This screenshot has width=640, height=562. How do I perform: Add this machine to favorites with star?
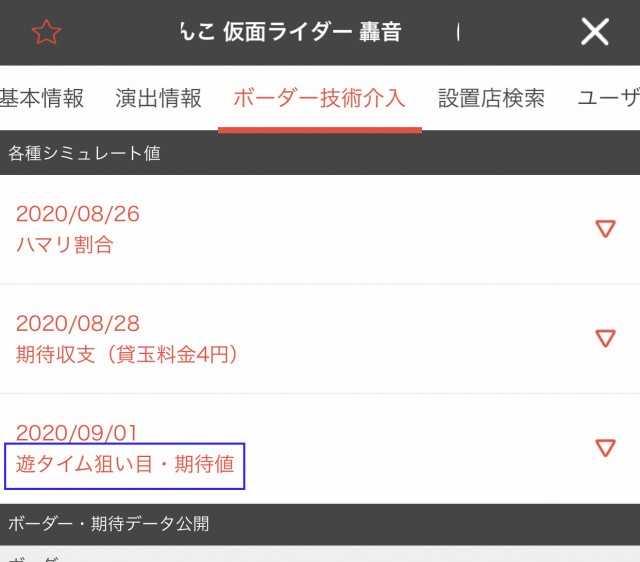click(x=46, y=32)
